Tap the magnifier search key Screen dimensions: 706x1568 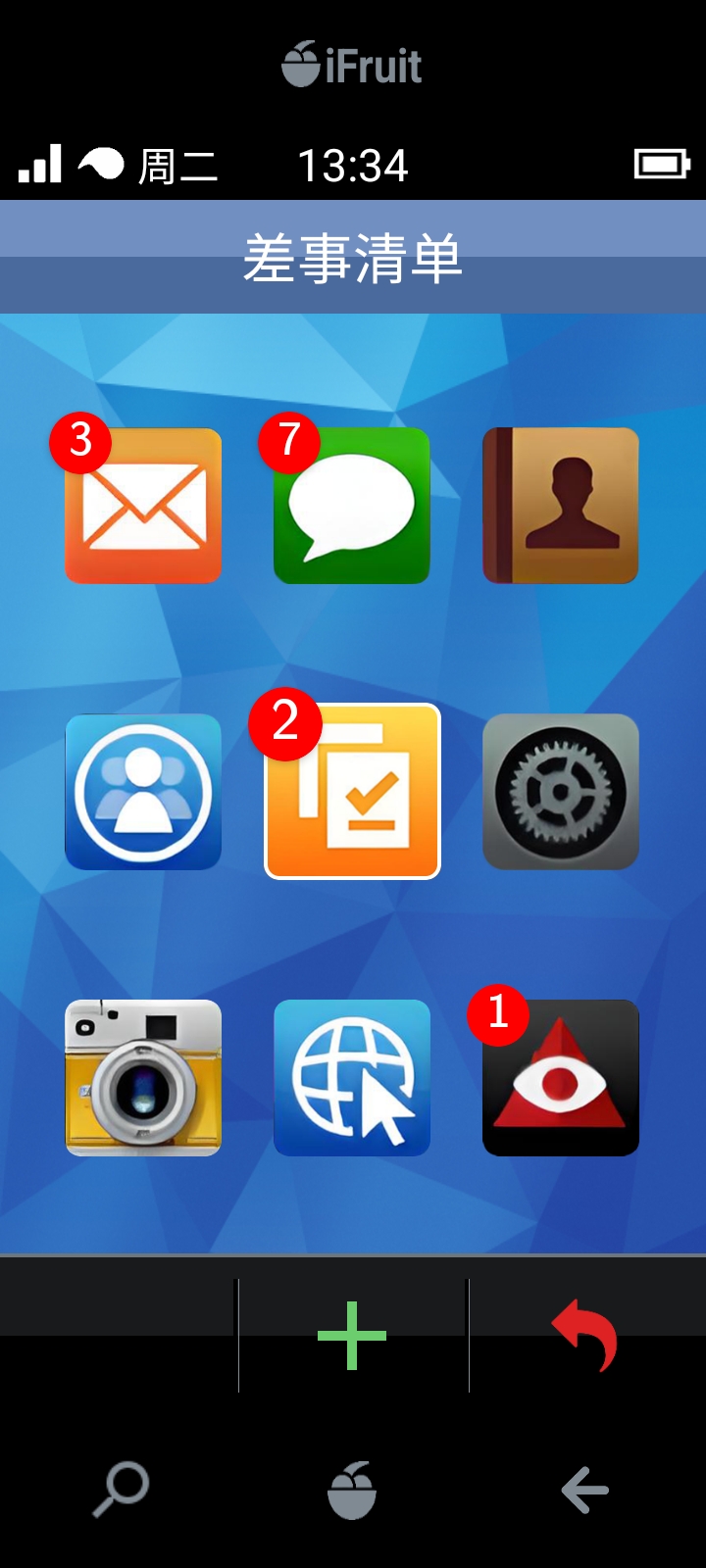pyautogui.click(x=121, y=1489)
